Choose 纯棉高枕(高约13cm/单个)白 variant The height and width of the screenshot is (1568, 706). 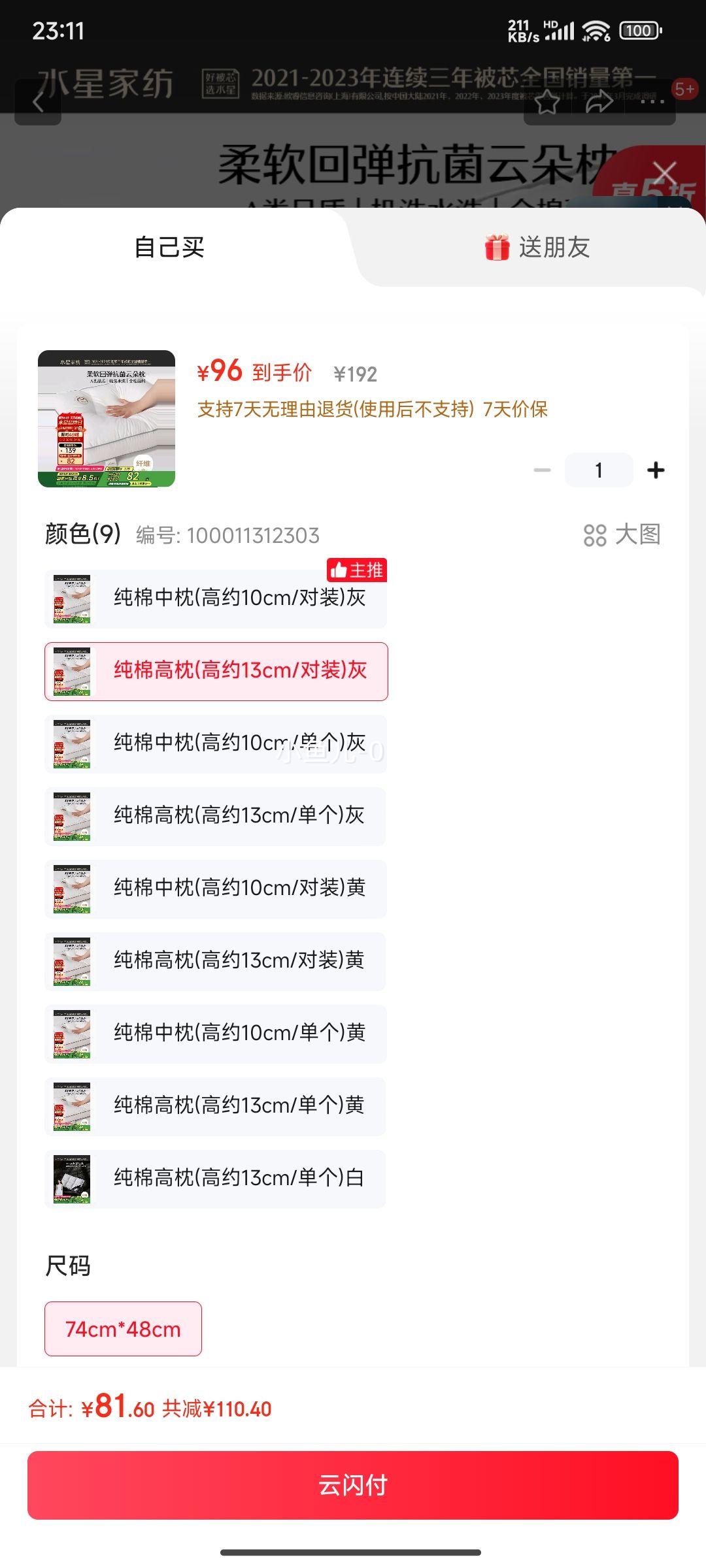coord(215,1179)
